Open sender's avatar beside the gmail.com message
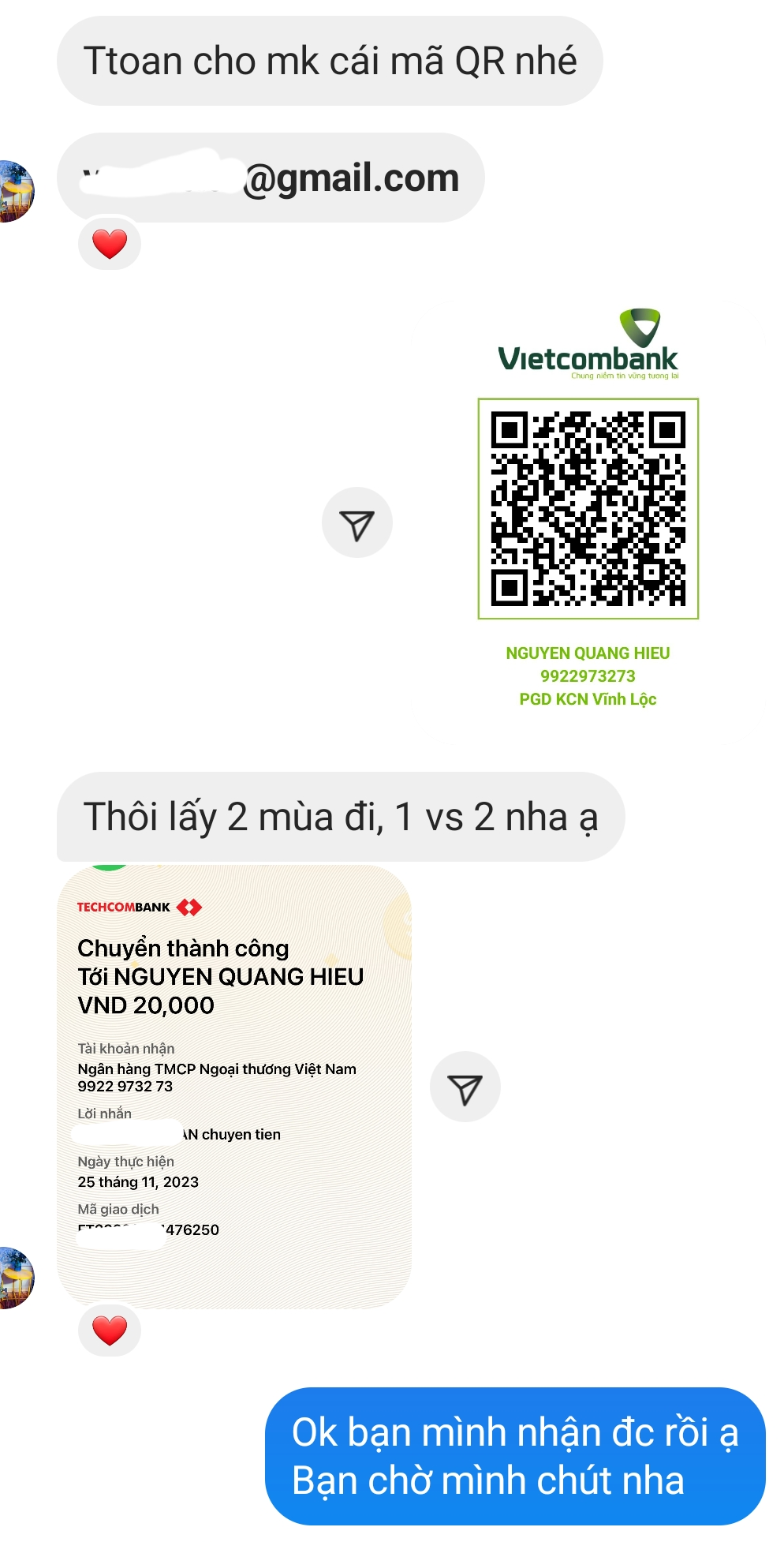The width and height of the screenshot is (784, 1542). [x=16, y=192]
